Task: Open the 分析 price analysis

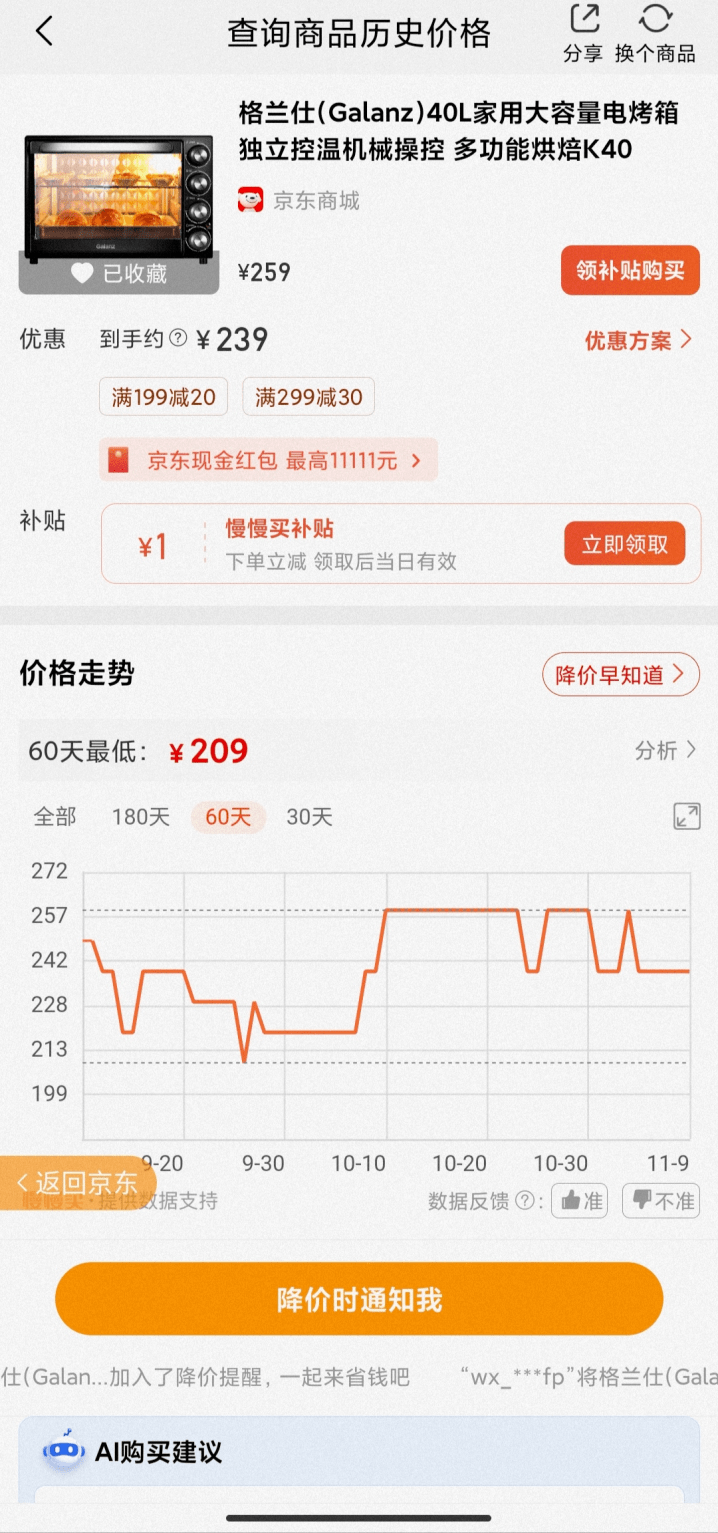Action: [x=666, y=750]
